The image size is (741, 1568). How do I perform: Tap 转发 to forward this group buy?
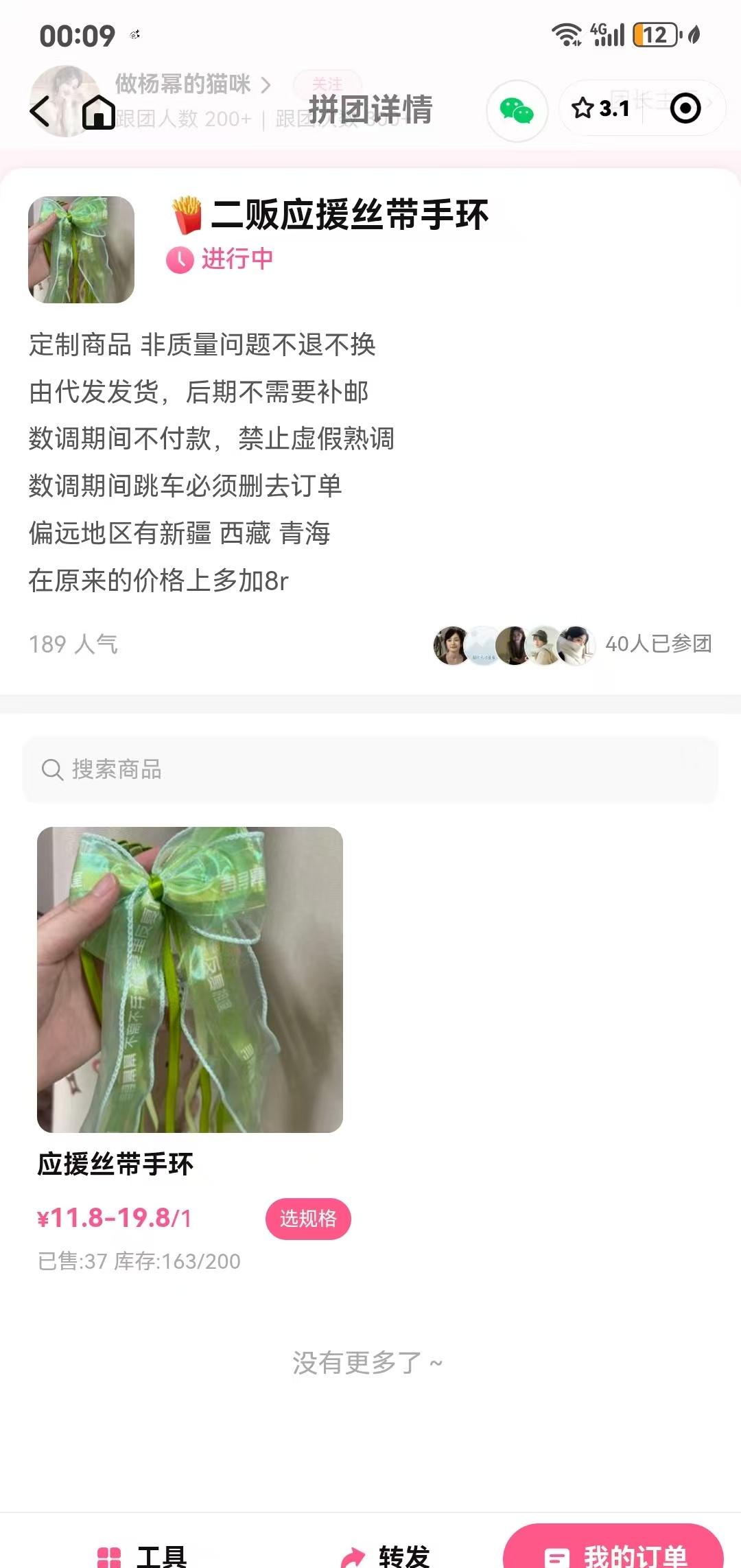386,1554
